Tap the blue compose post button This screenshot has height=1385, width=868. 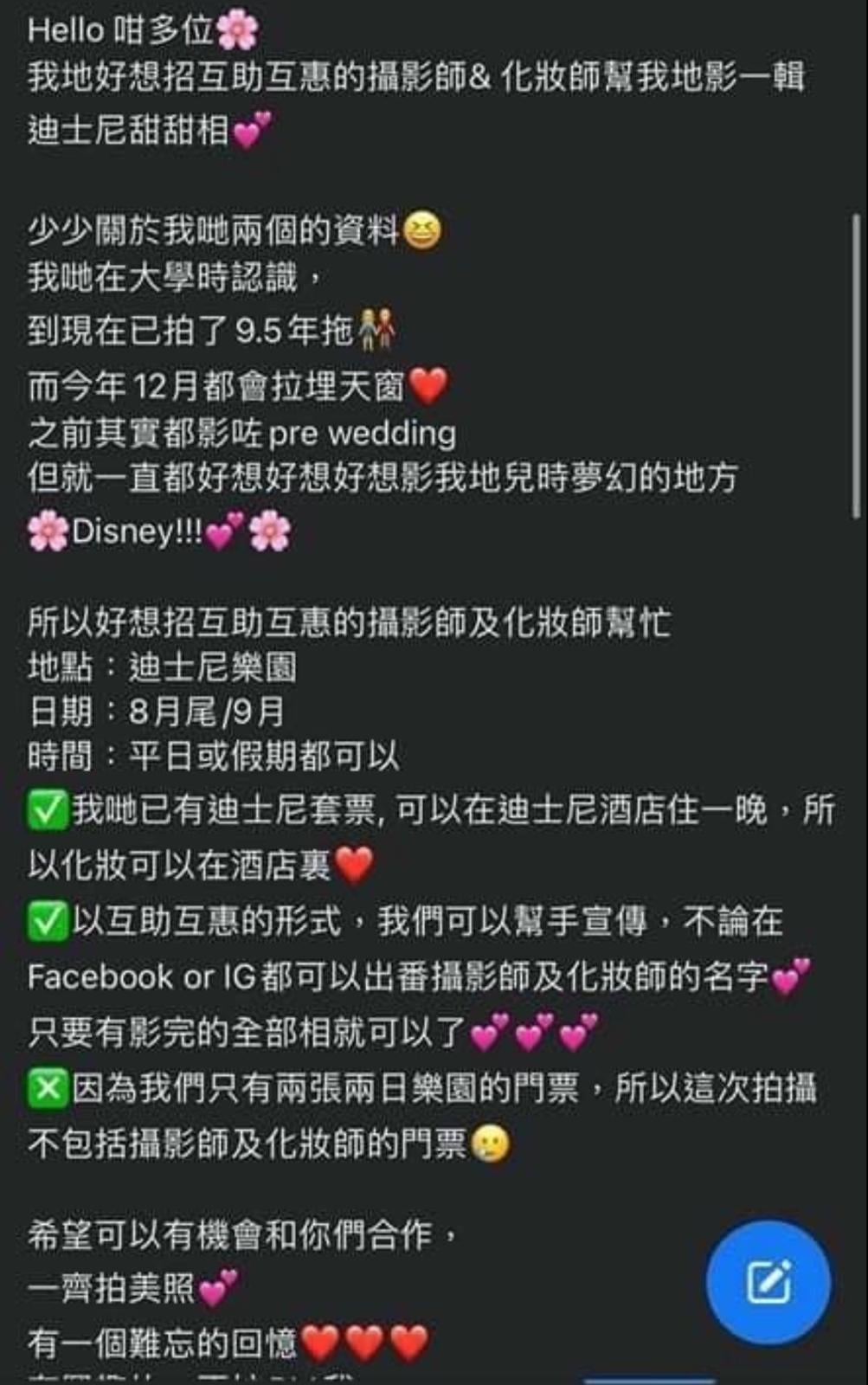(x=768, y=1282)
